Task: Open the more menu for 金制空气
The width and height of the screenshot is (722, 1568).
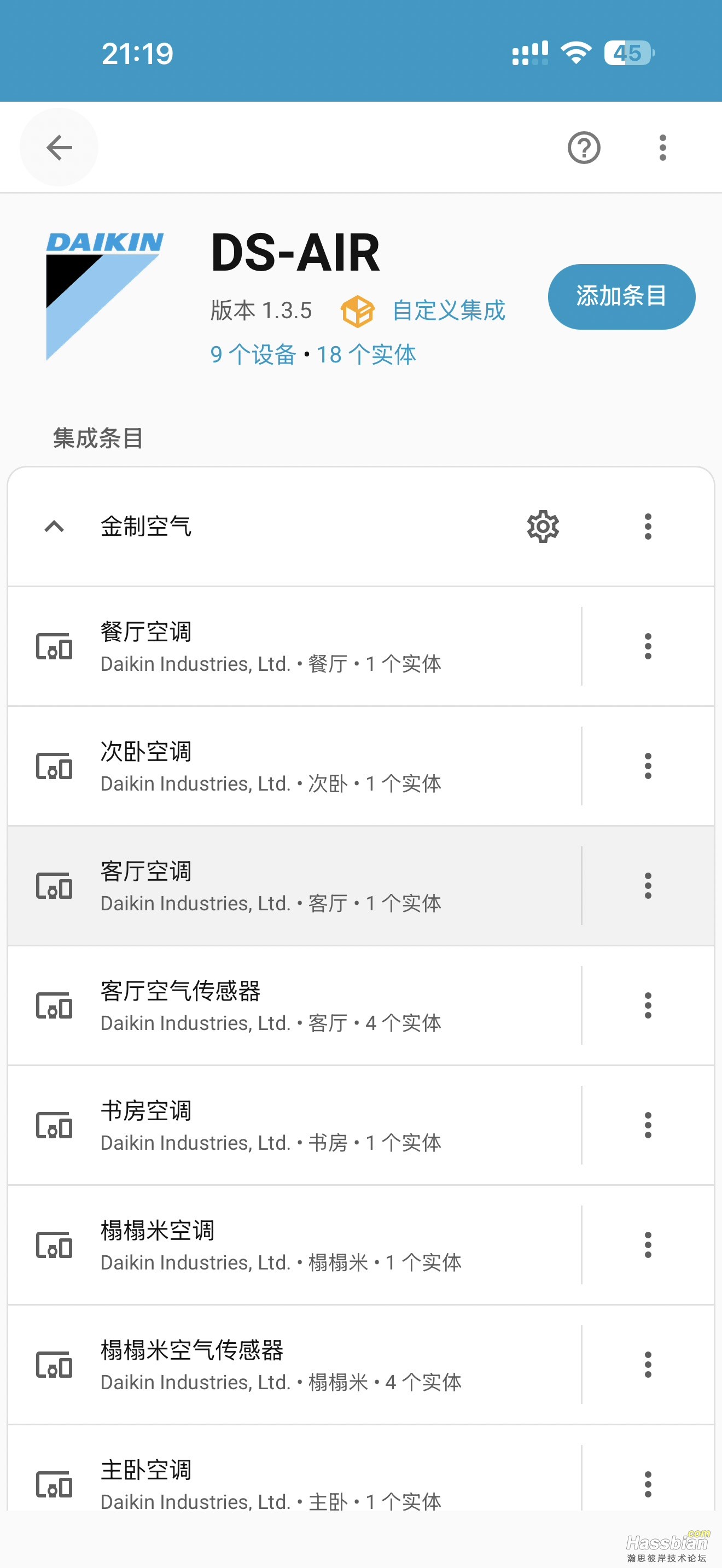Action: [648, 526]
